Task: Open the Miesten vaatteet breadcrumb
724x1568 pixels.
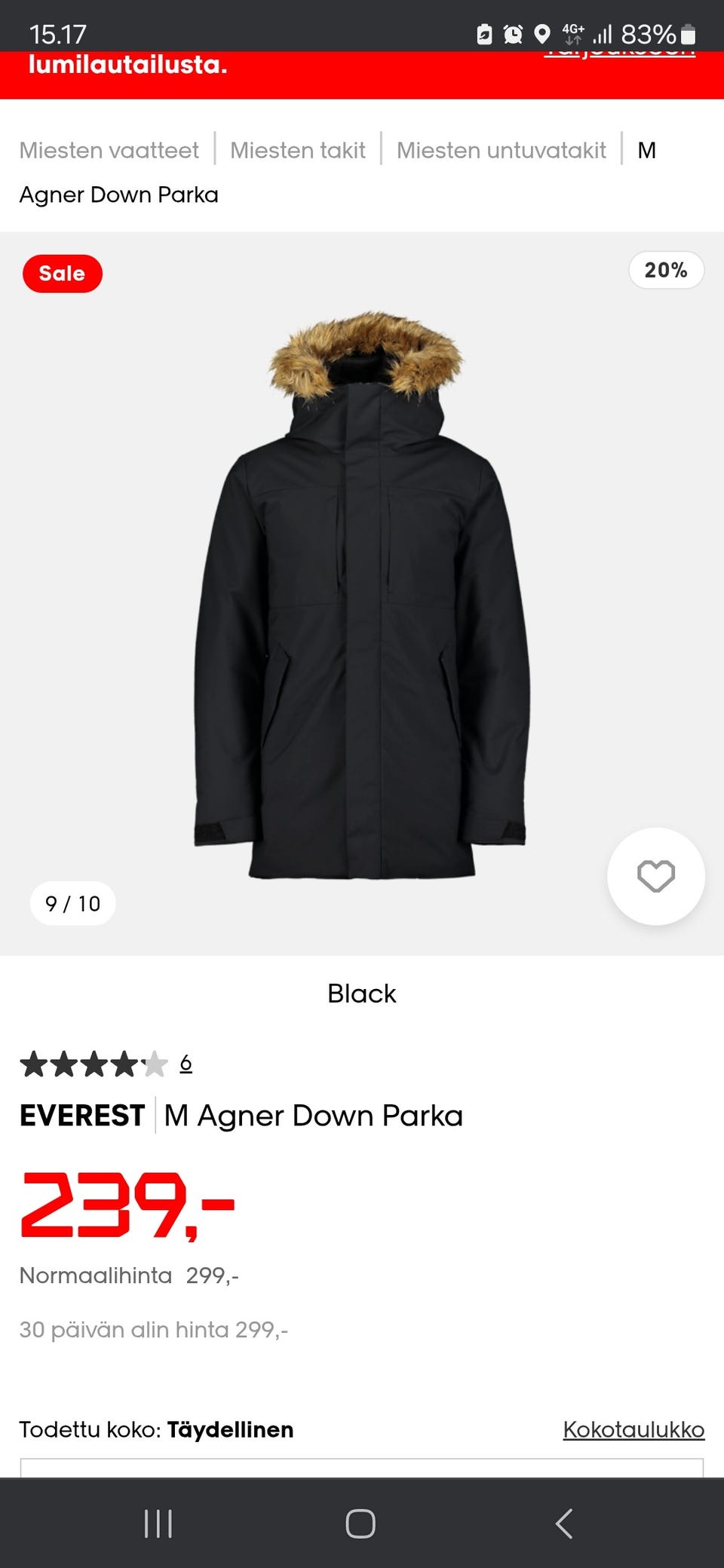Action: pos(109,150)
